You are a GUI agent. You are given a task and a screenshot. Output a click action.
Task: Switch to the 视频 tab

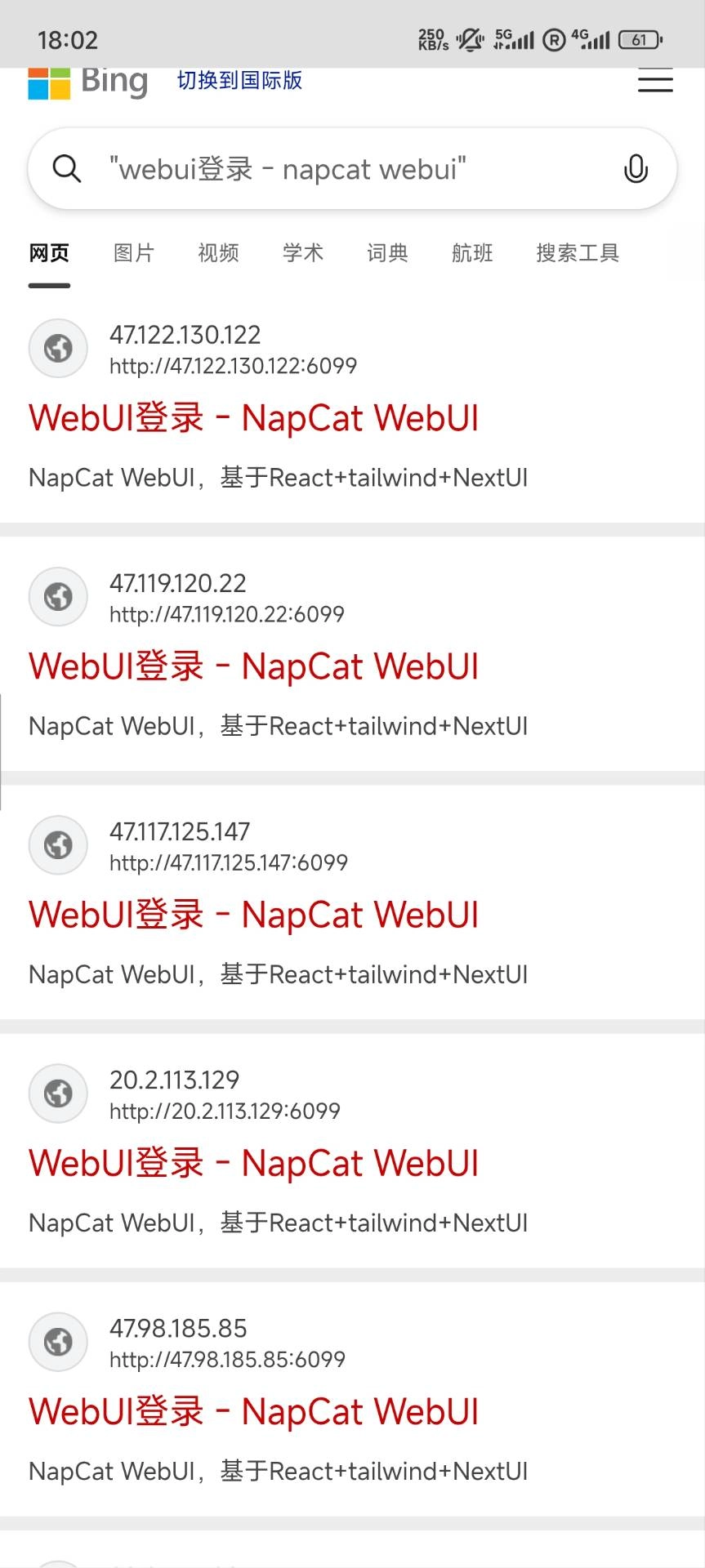[217, 253]
